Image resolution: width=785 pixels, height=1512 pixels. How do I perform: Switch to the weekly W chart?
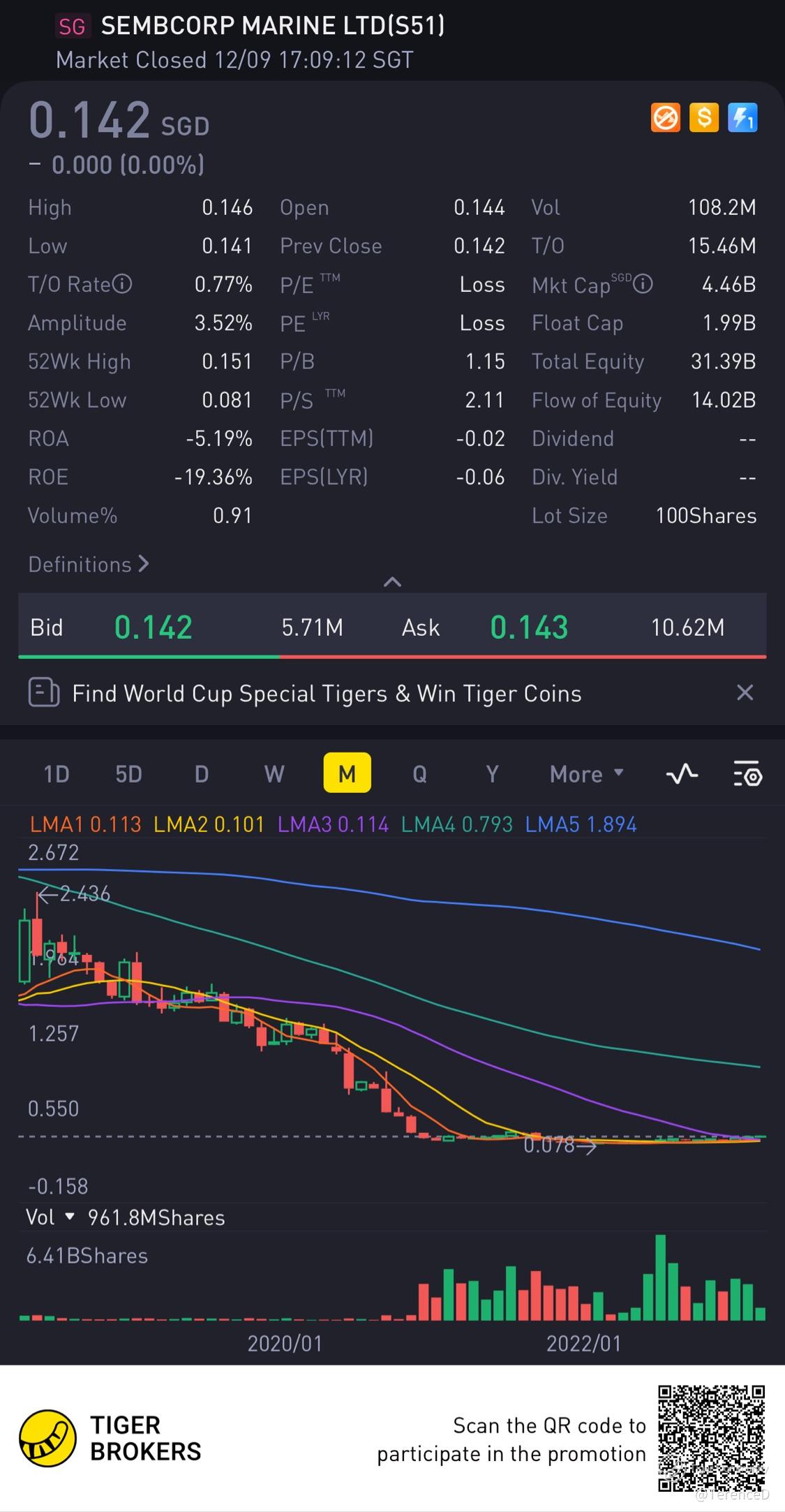[274, 774]
